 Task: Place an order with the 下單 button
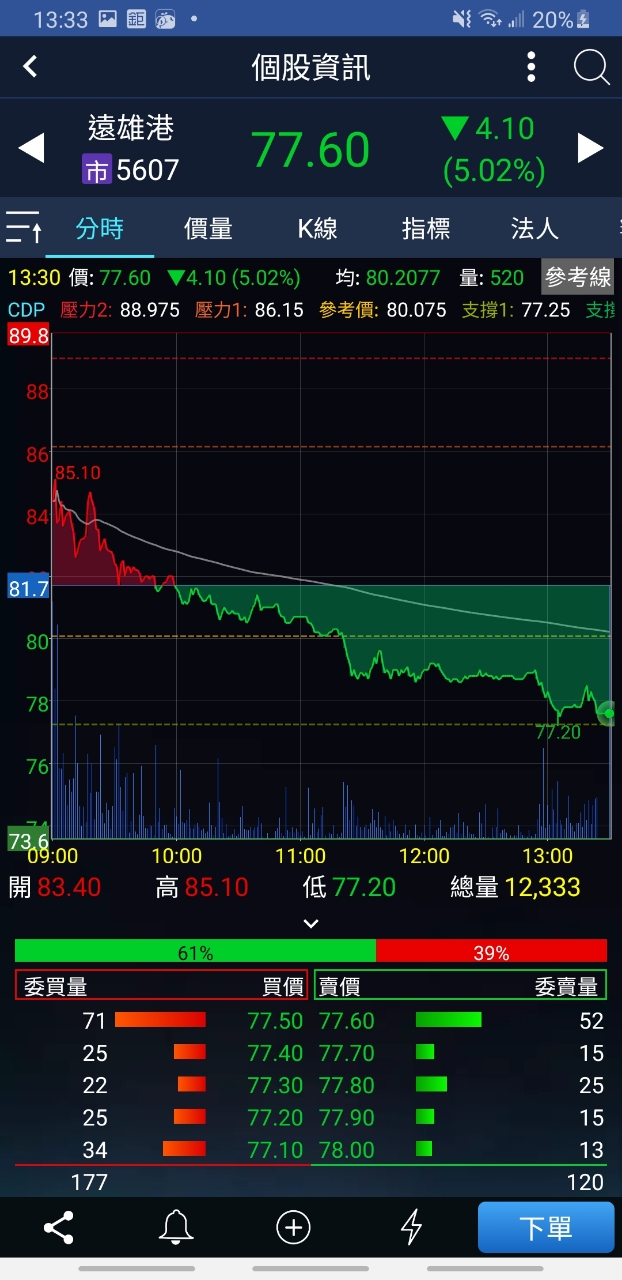545,1227
